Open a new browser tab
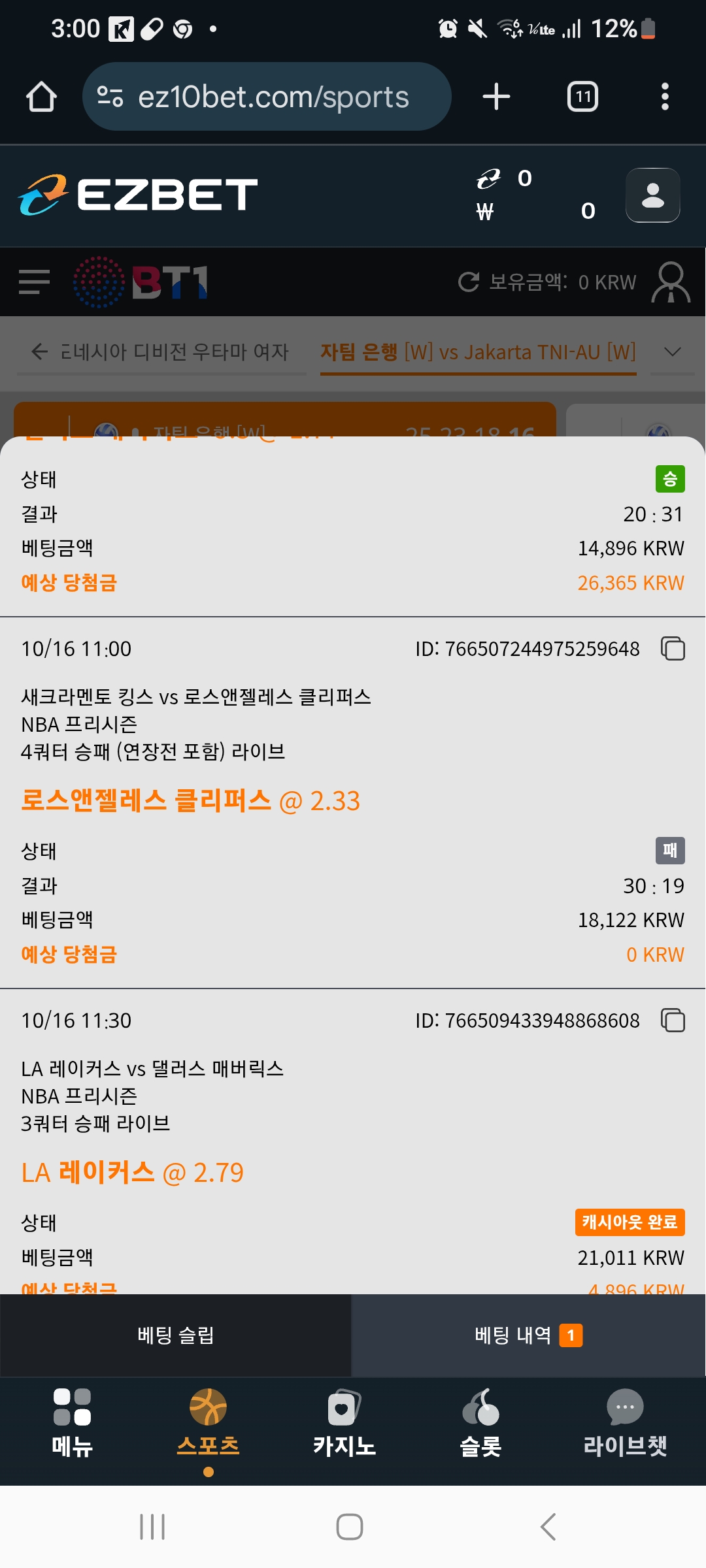Screen dimensions: 706x1568 (x=496, y=97)
